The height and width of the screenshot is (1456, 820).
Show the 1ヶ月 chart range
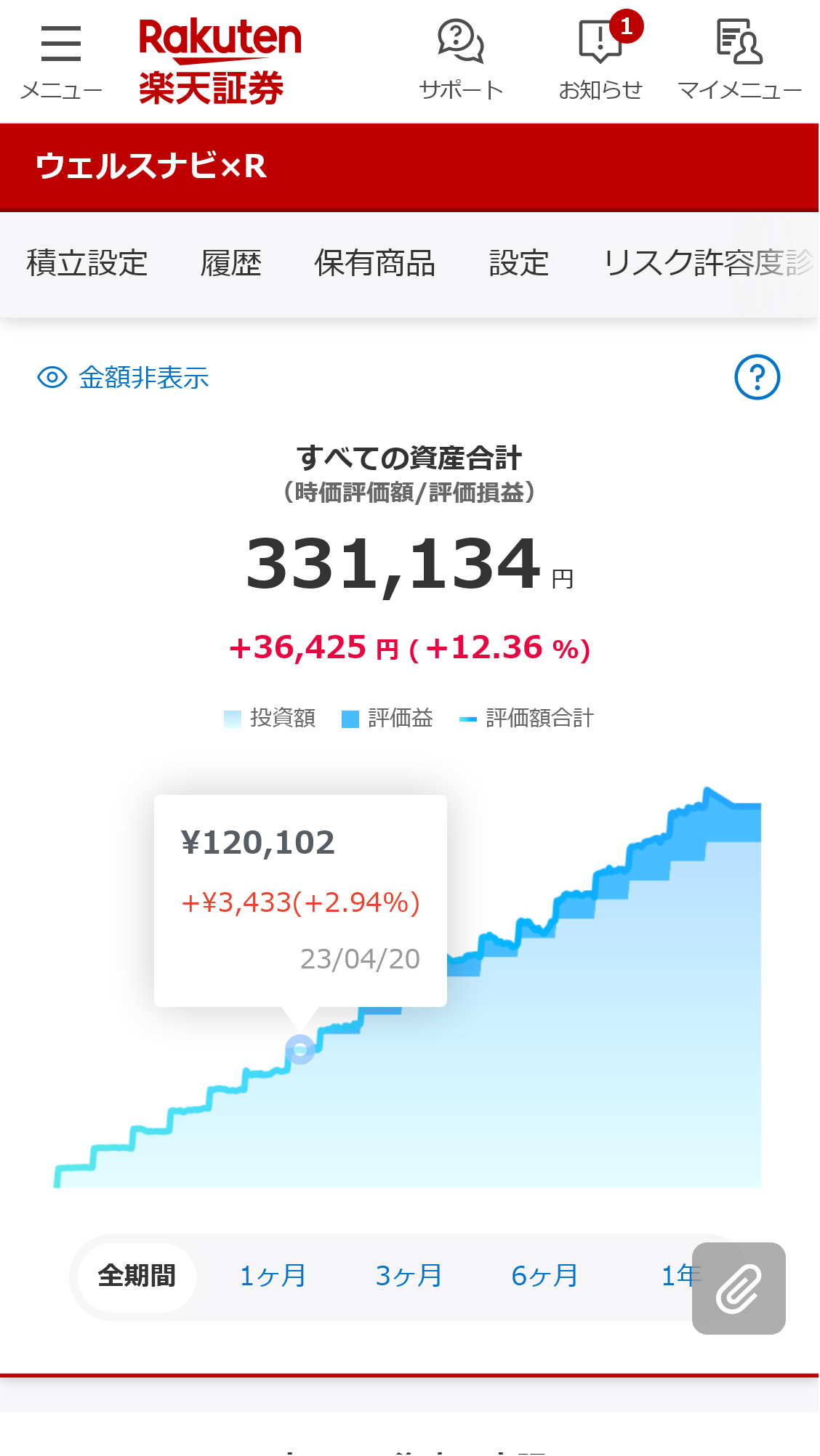(x=273, y=1276)
